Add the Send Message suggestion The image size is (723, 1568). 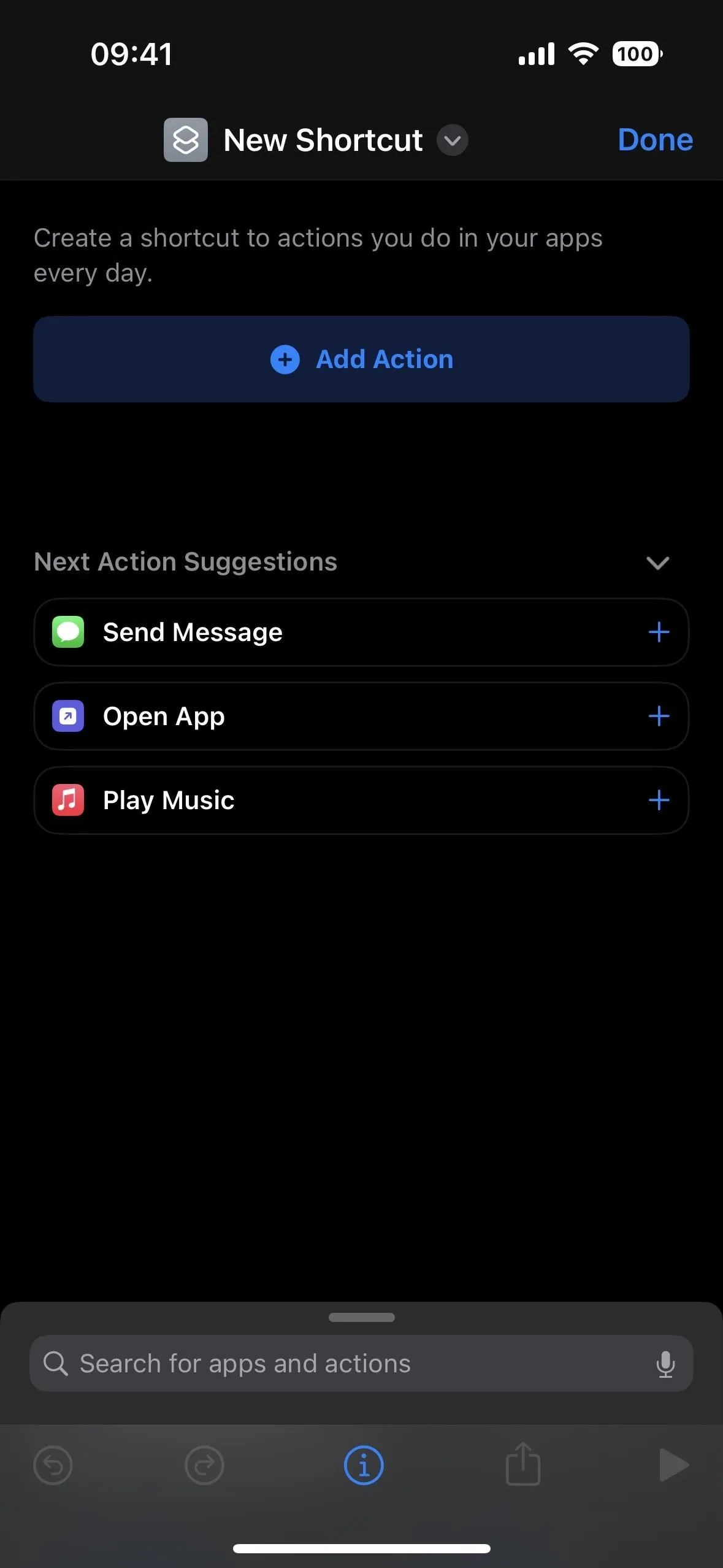pos(659,632)
